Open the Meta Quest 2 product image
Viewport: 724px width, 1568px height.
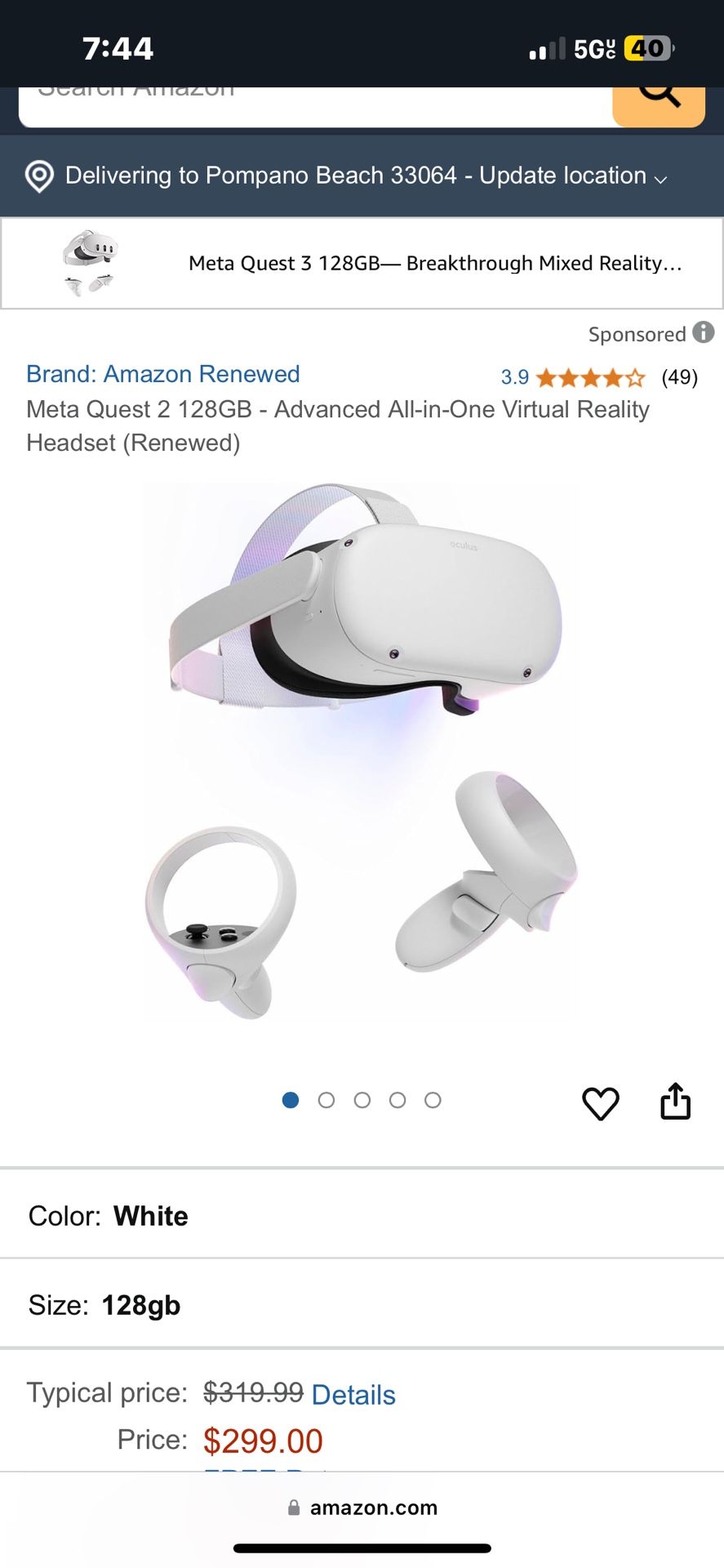pos(362,751)
